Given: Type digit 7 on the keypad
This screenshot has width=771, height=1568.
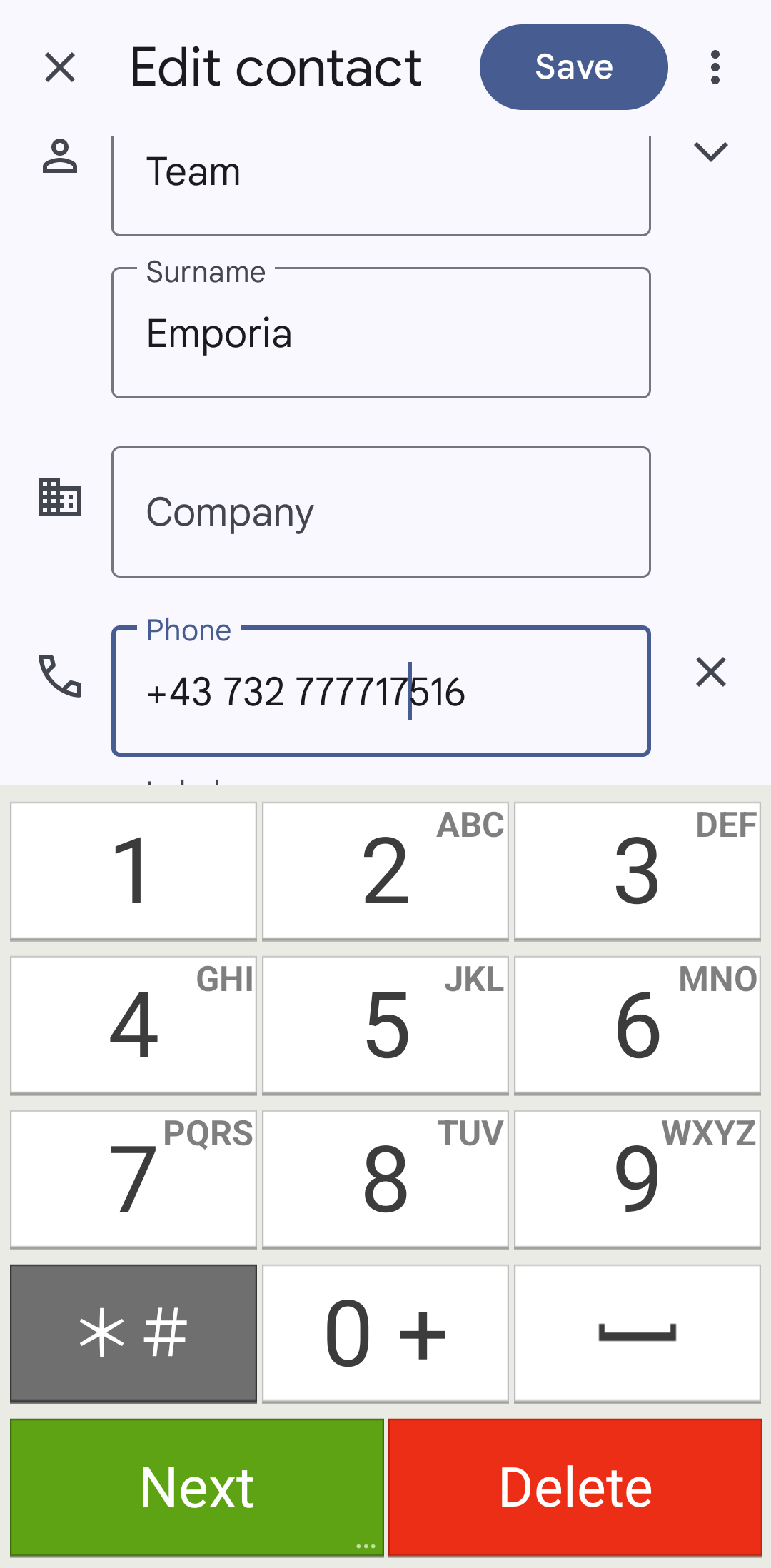Looking at the screenshot, I should 133,1179.
